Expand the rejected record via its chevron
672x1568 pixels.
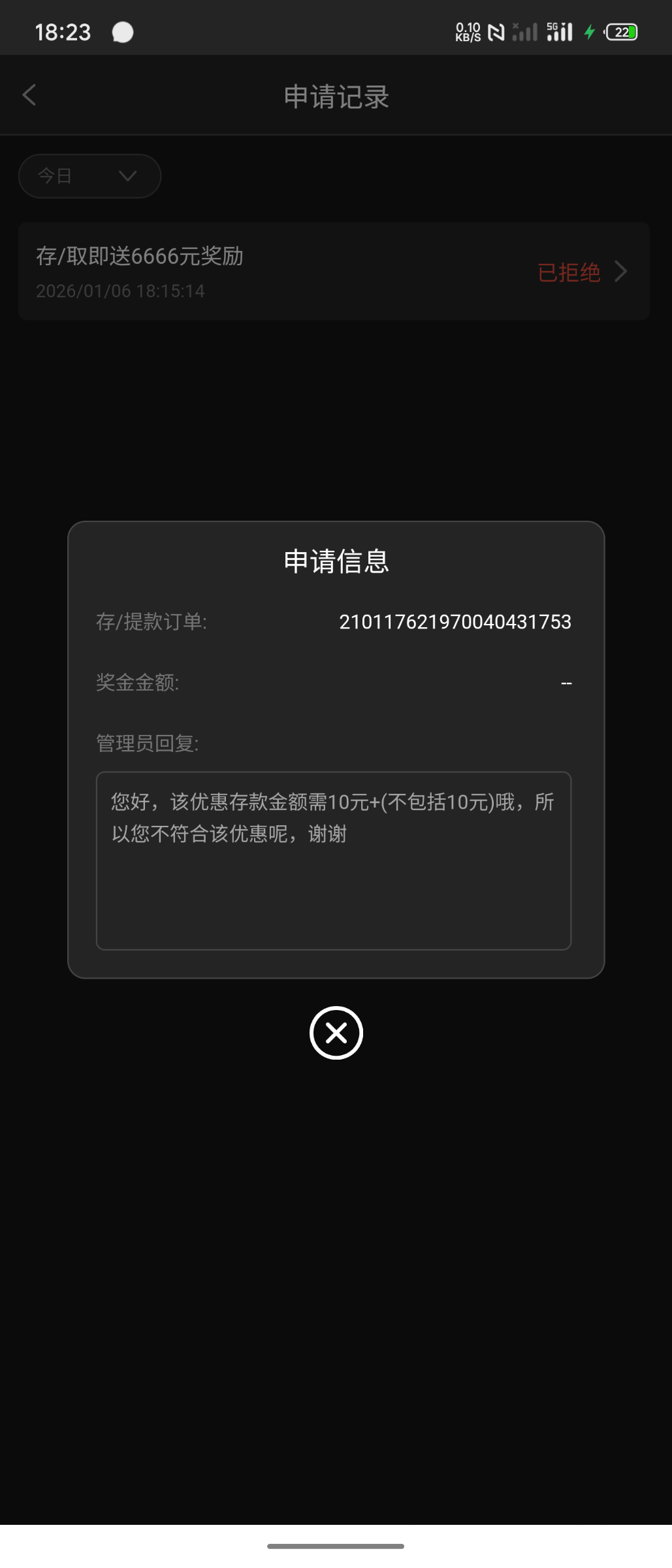point(620,270)
